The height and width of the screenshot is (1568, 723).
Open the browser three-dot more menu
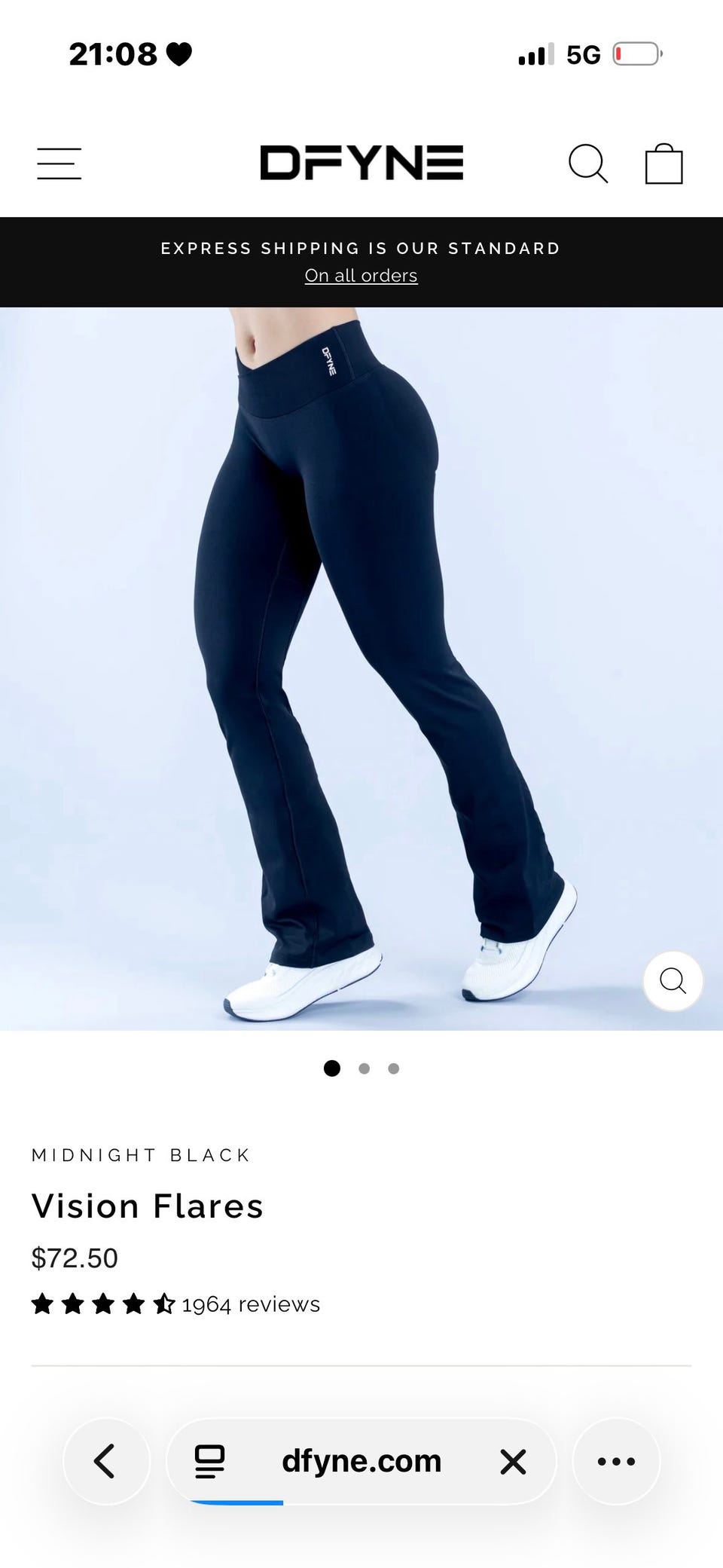point(616,1461)
